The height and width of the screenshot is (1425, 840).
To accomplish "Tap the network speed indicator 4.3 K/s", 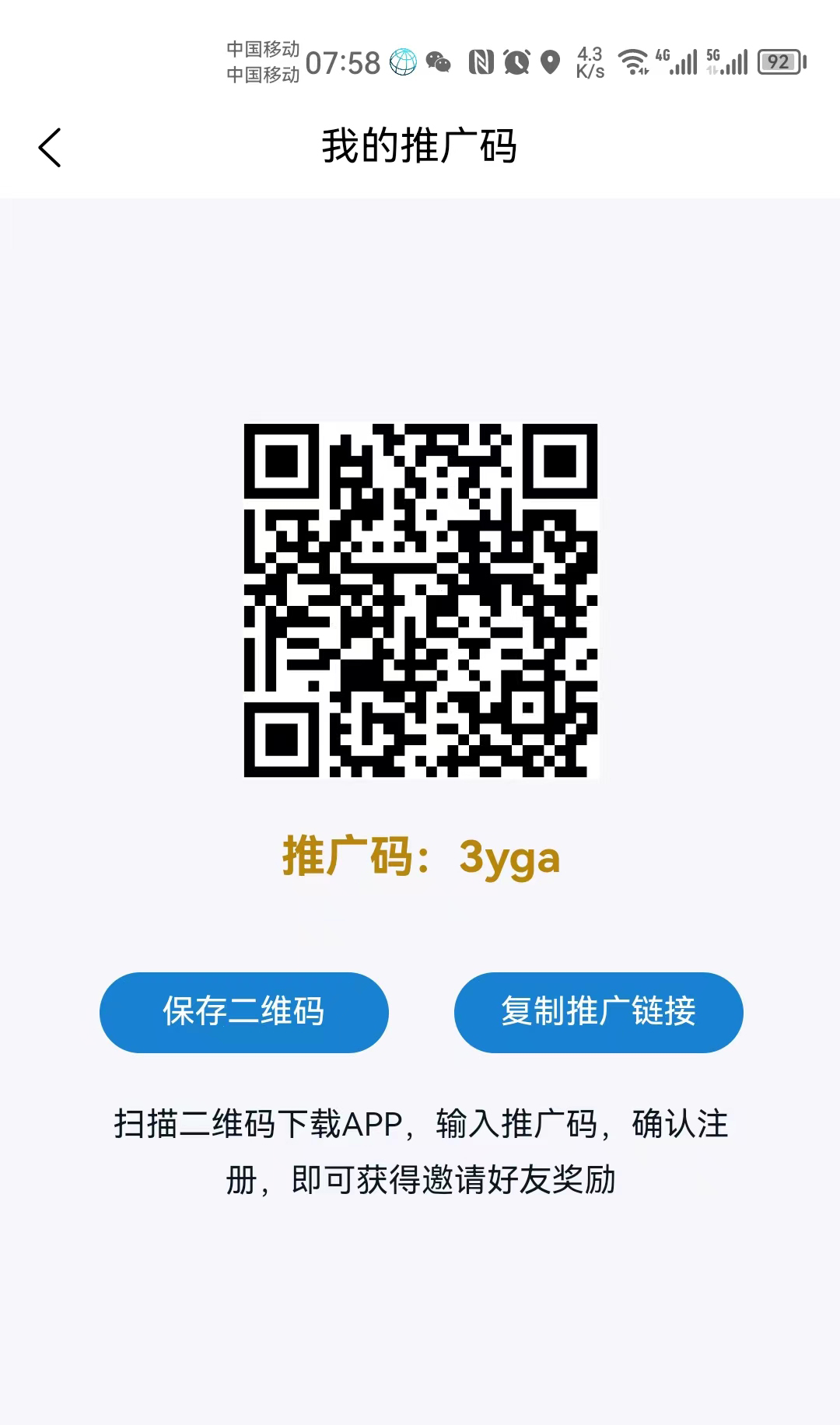I will [590, 62].
